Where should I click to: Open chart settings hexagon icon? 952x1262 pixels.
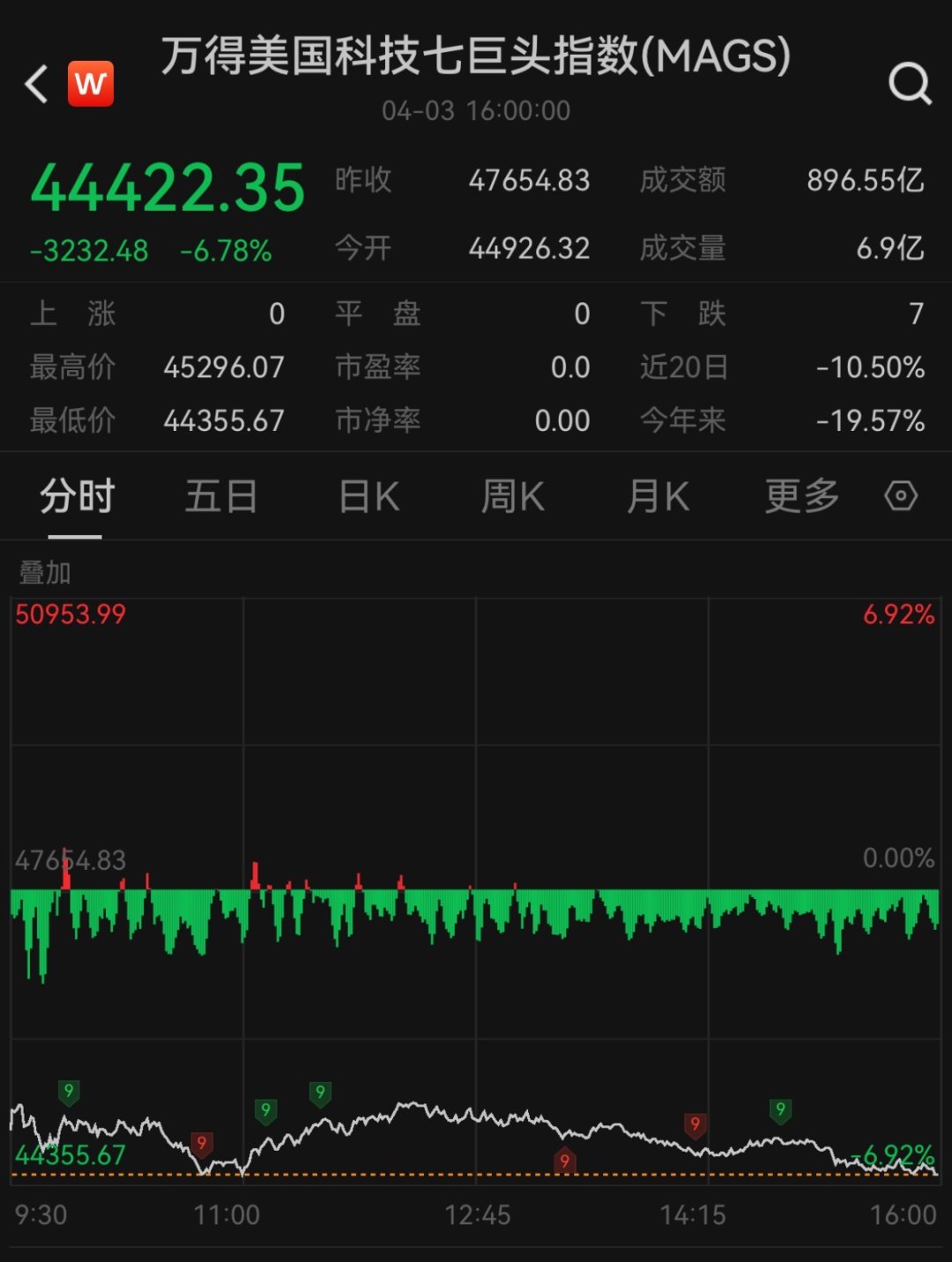click(901, 496)
